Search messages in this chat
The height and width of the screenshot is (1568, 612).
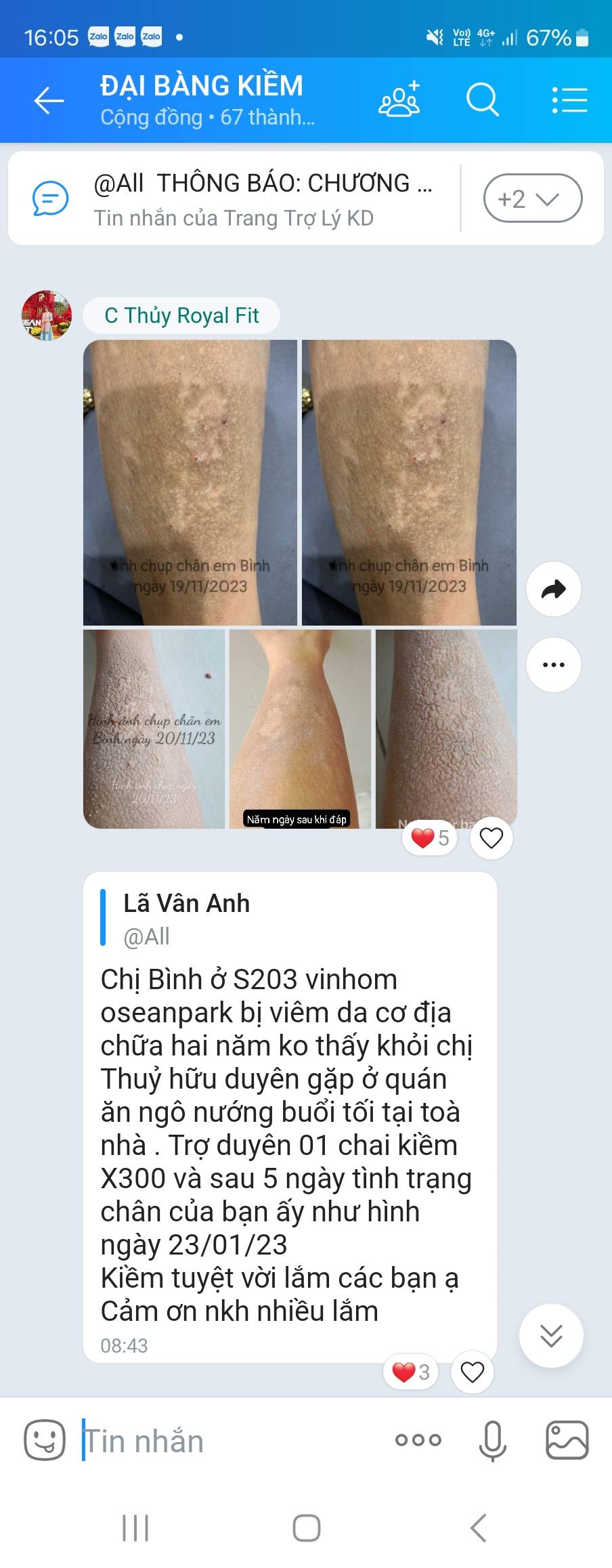pyautogui.click(x=482, y=100)
